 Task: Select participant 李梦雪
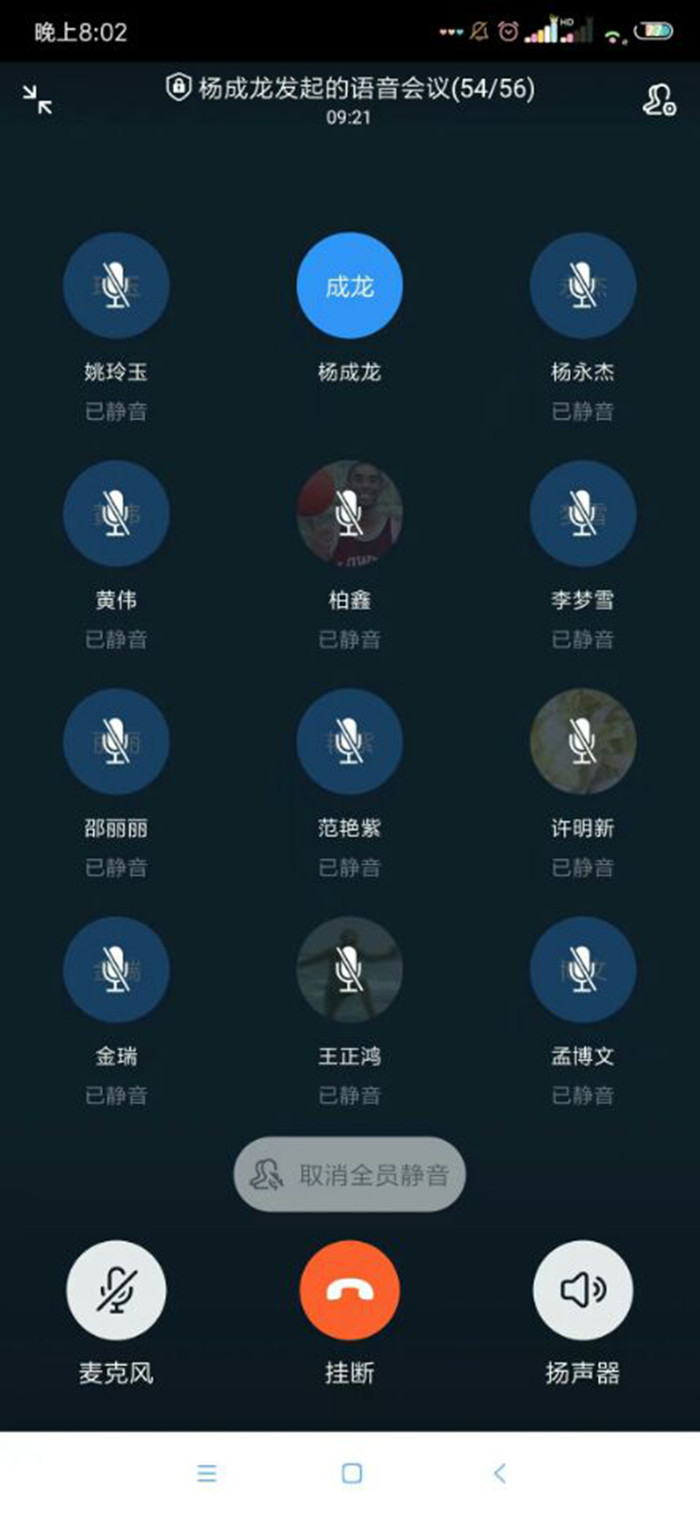583,514
